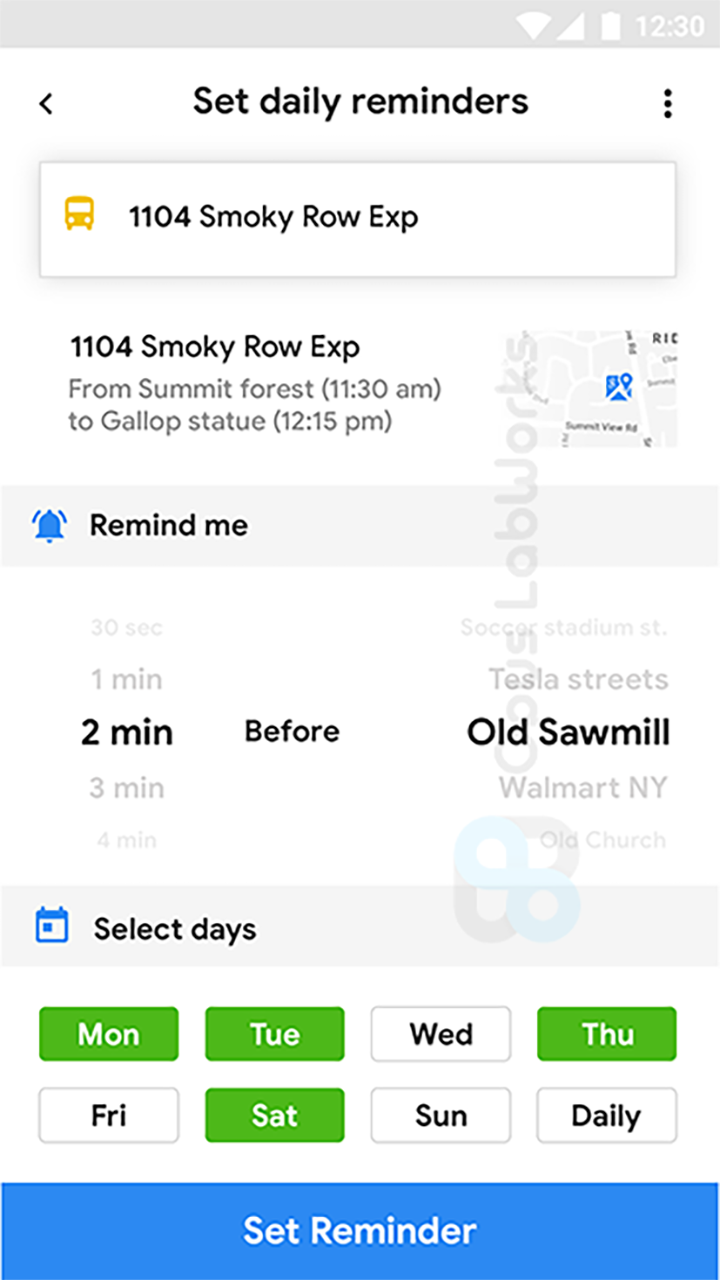Disable the Sat reminder day
The height and width of the screenshot is (1280, 720).
pos(275,1115)
